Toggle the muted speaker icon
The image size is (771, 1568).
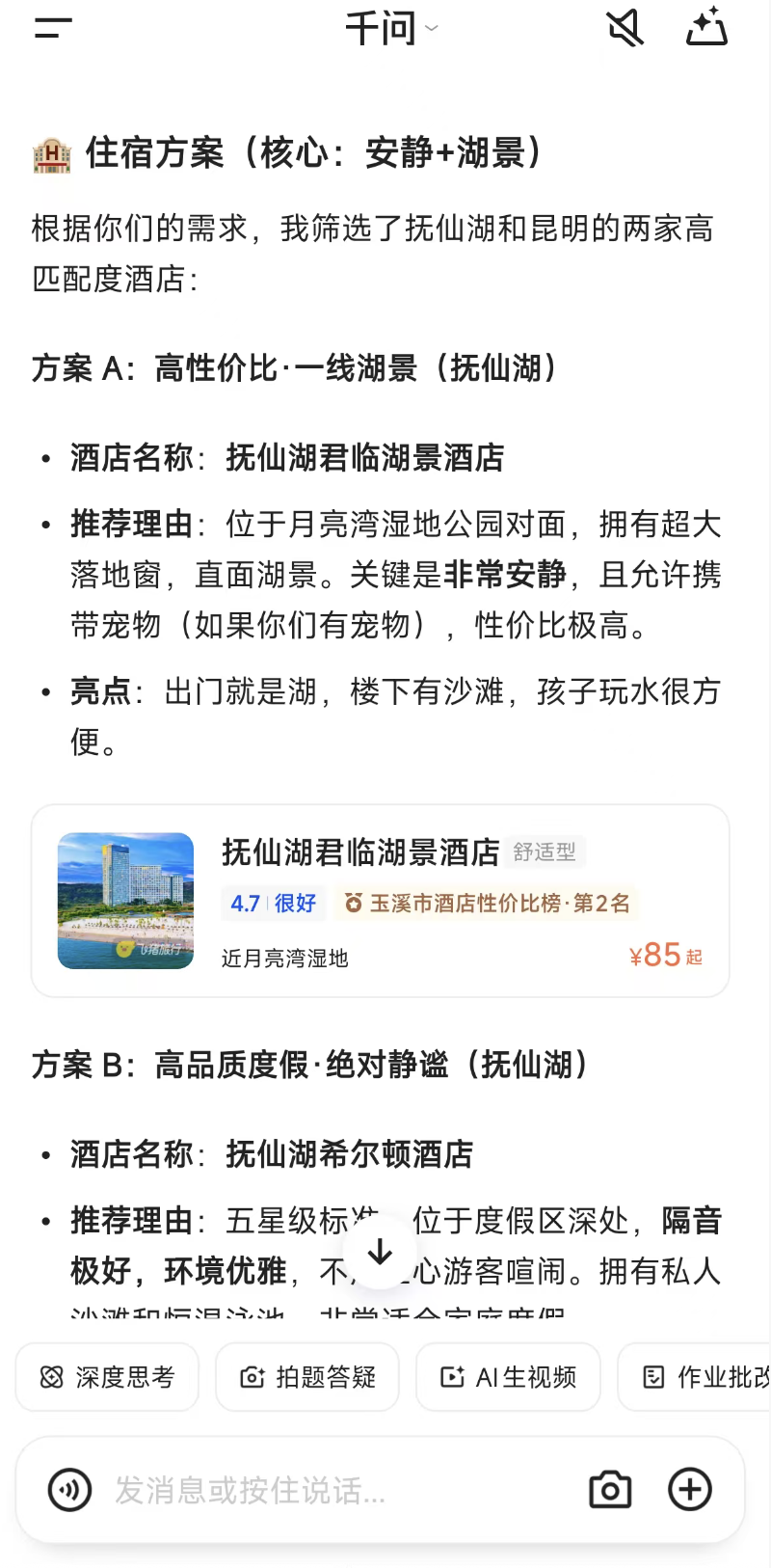coord(625,29)
